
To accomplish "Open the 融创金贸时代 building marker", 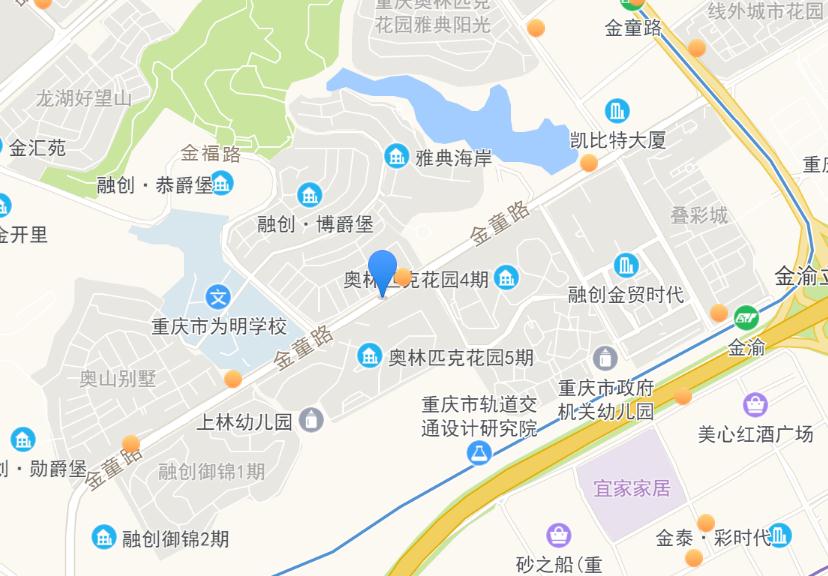I will [626, 266].
